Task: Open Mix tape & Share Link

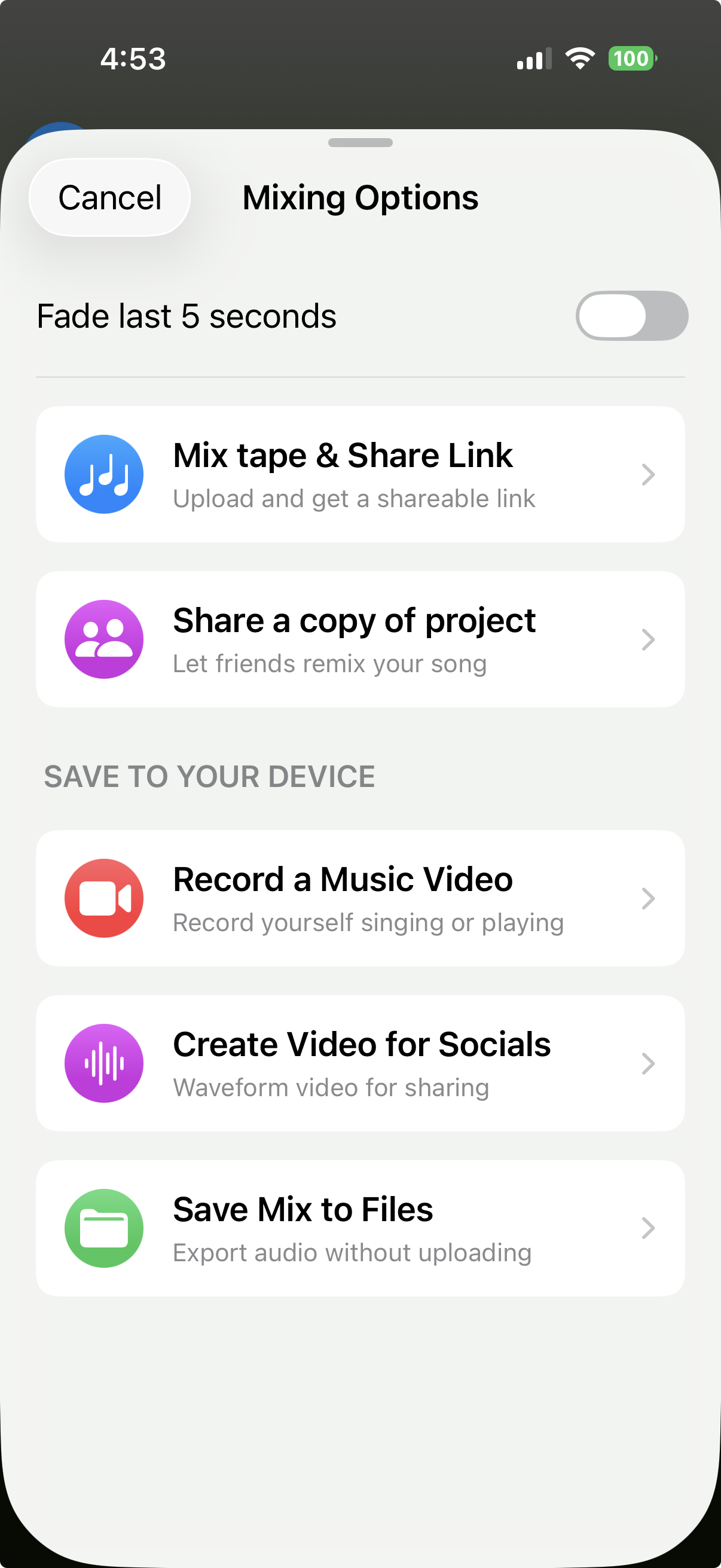Action: pyautogui.click(x=360, y=474)
